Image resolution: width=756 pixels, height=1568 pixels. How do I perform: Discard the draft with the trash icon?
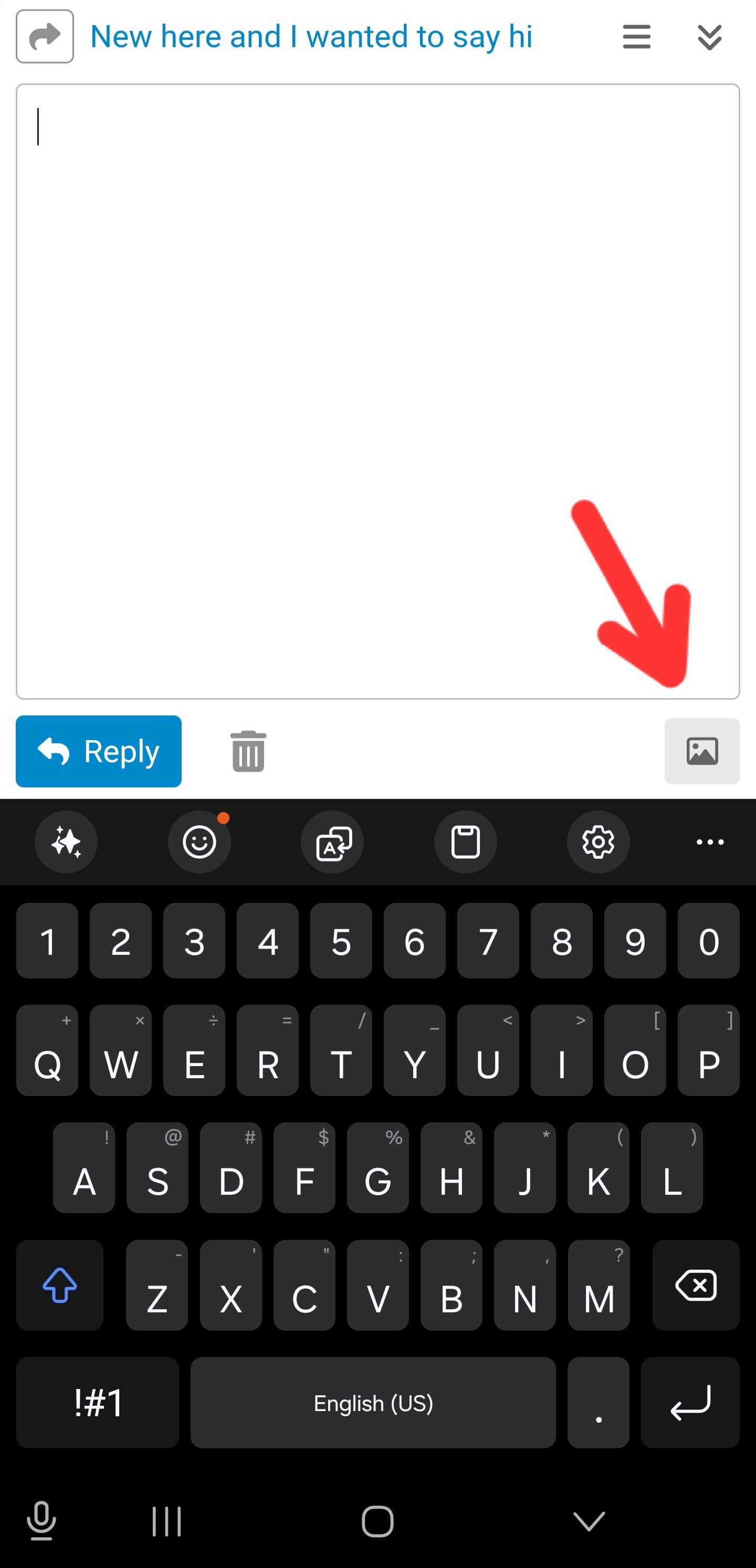tap(248, 751)
